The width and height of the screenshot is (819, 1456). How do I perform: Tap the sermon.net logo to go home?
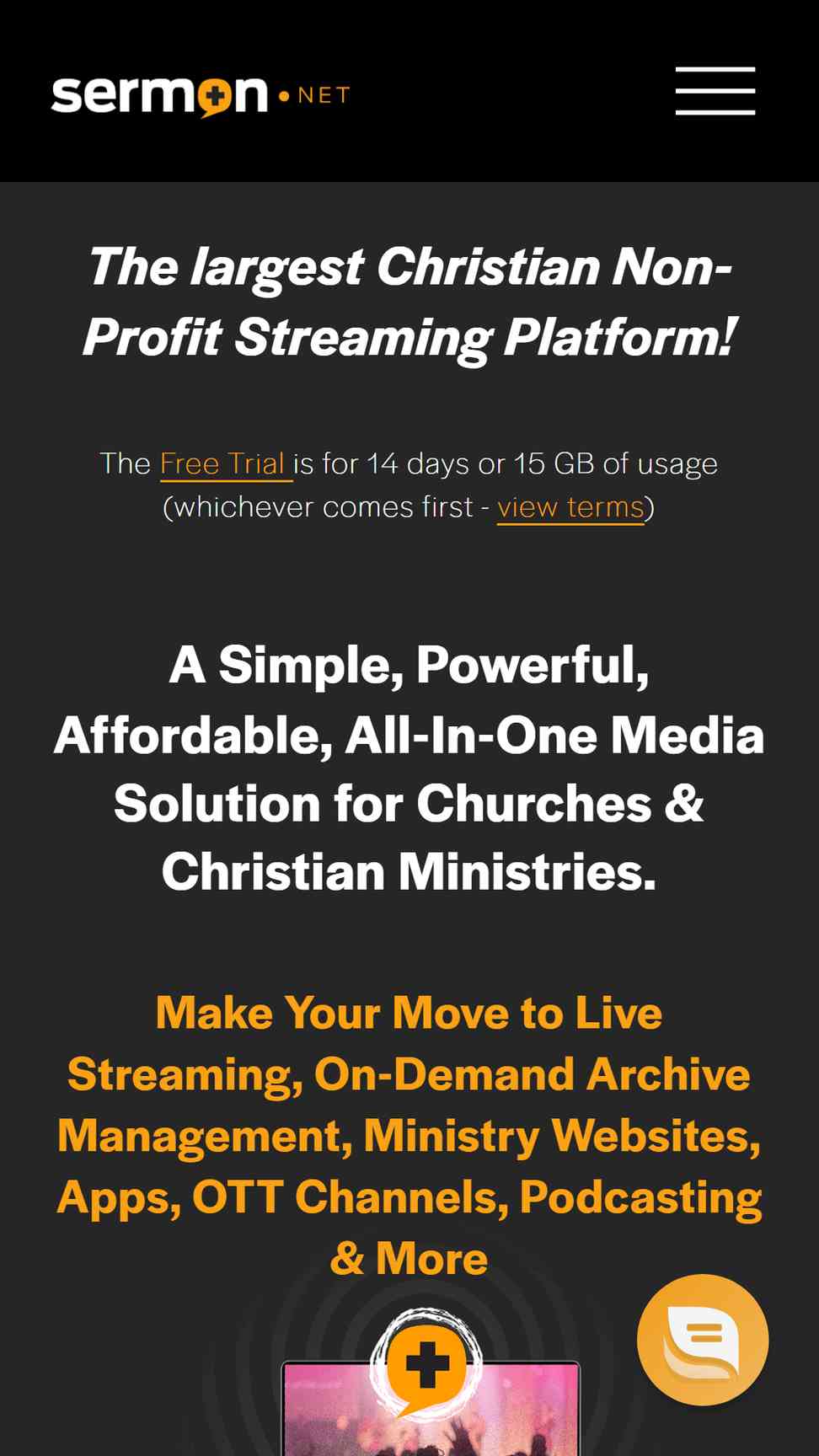click(x=201, y=95)
